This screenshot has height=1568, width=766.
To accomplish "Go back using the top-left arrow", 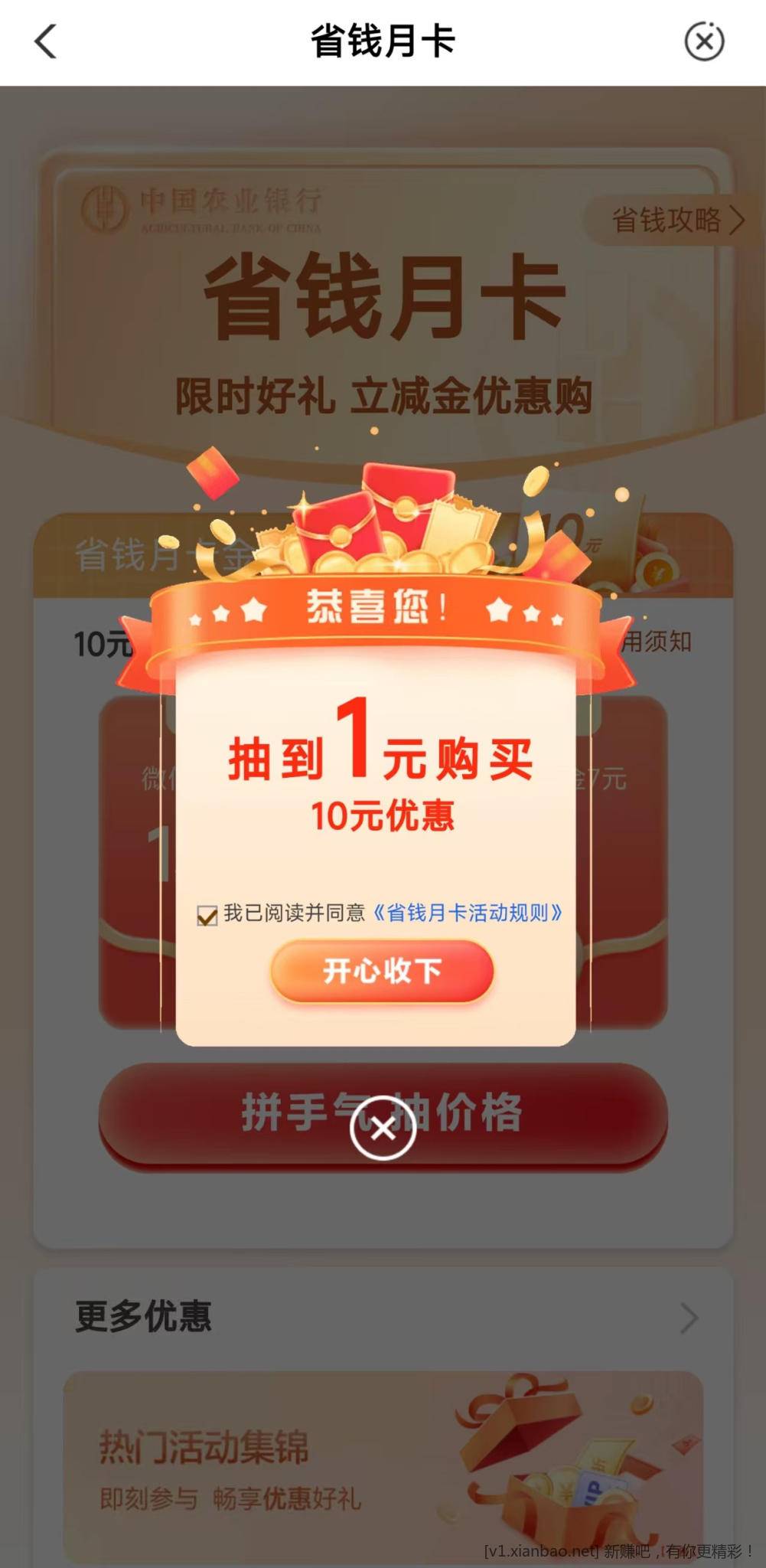I will point(46,41).
